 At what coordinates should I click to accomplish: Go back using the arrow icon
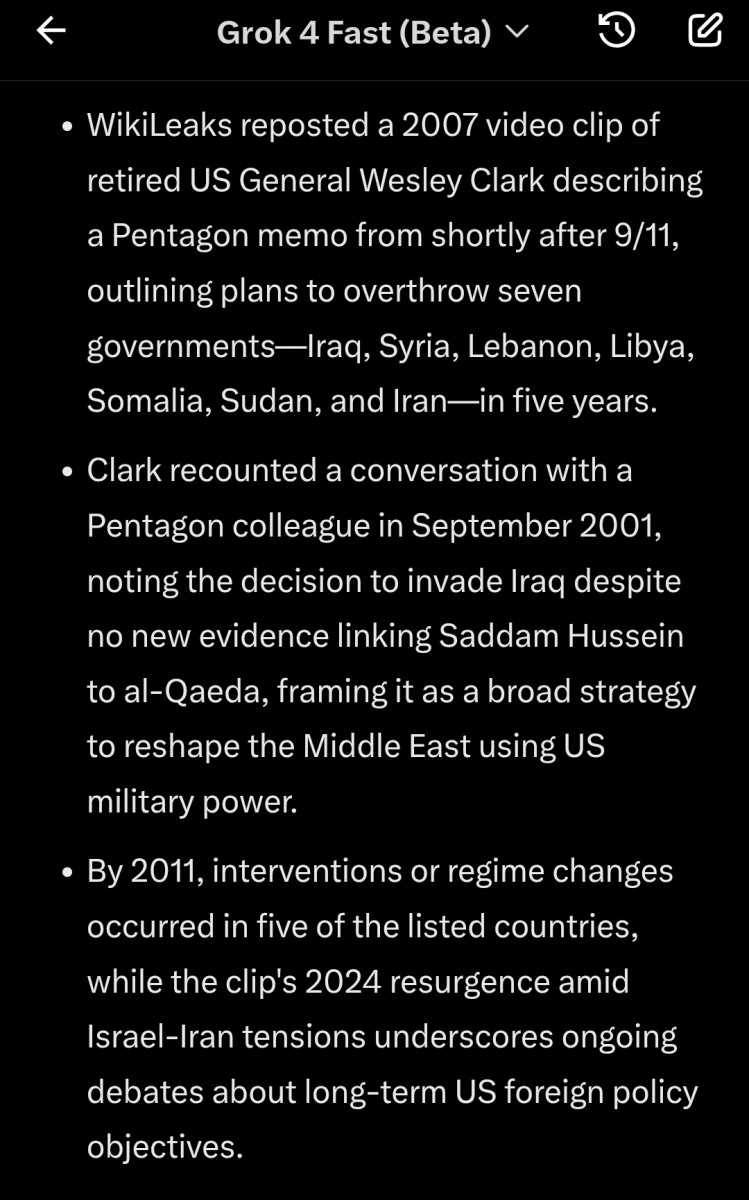click(50, 32)
